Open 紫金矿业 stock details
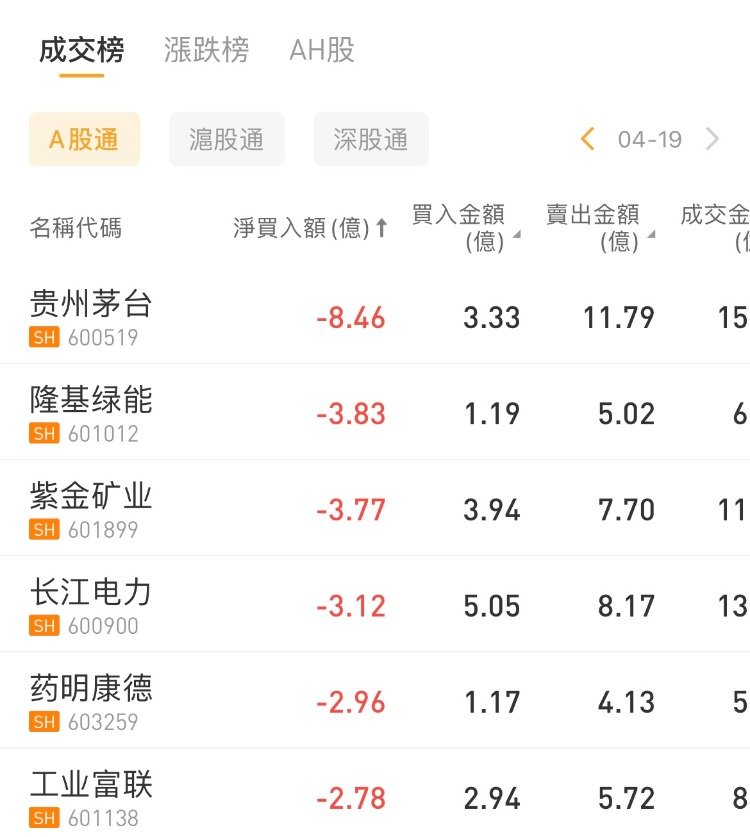The width and height of the screenshot is (750, 837). 91,509
